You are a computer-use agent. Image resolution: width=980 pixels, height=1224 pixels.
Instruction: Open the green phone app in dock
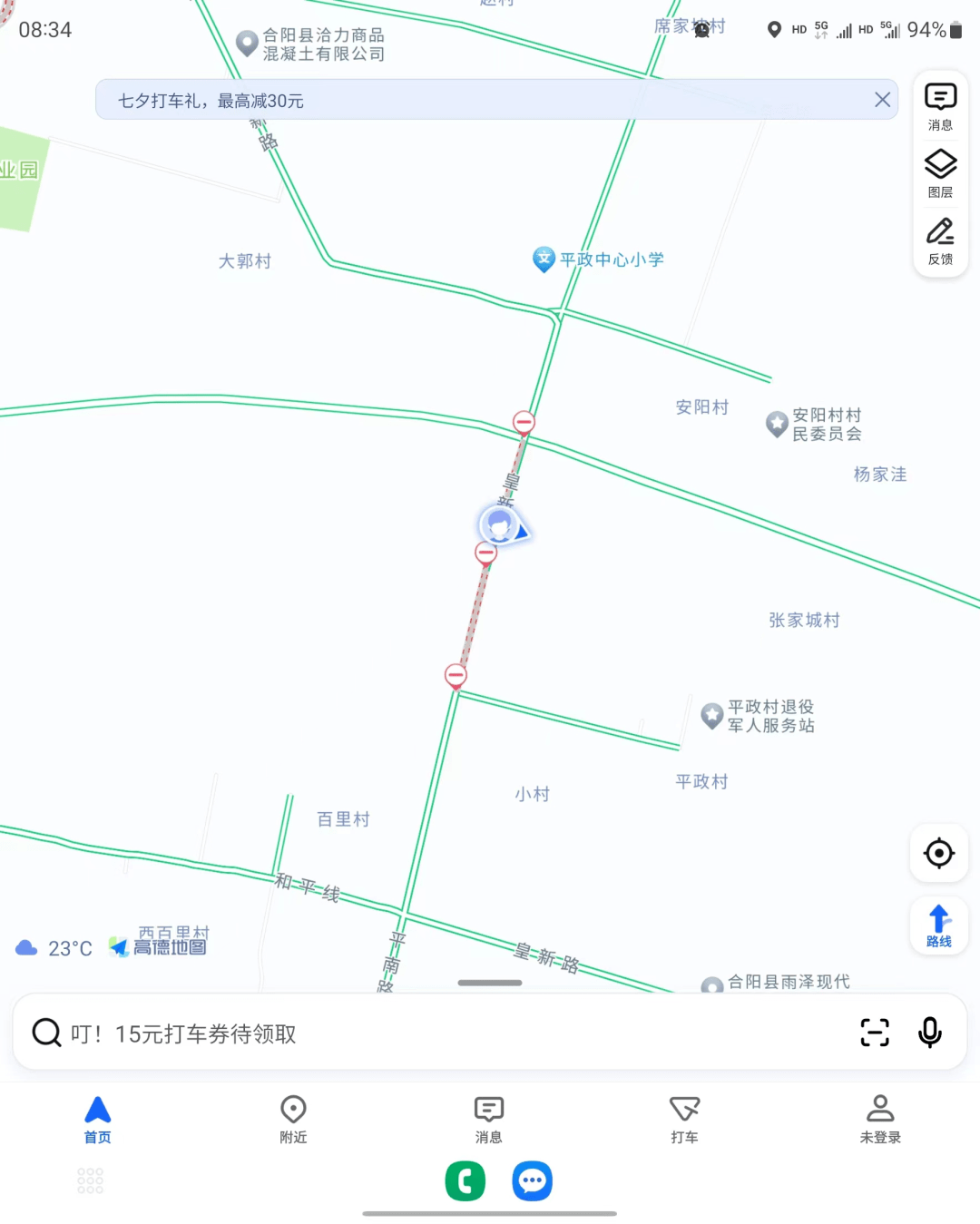(x=465, y=1180)
